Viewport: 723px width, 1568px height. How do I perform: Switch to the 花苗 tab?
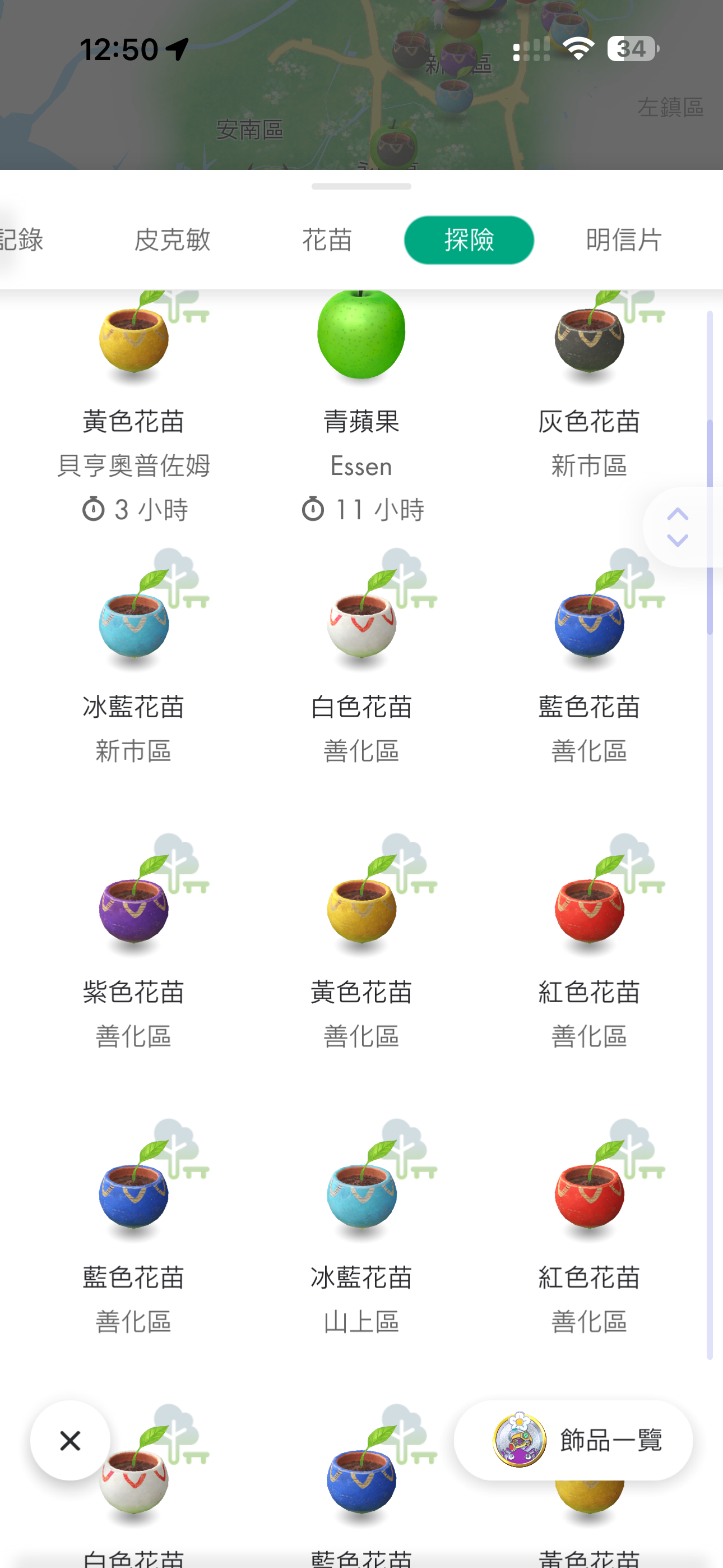click(327, 240)
